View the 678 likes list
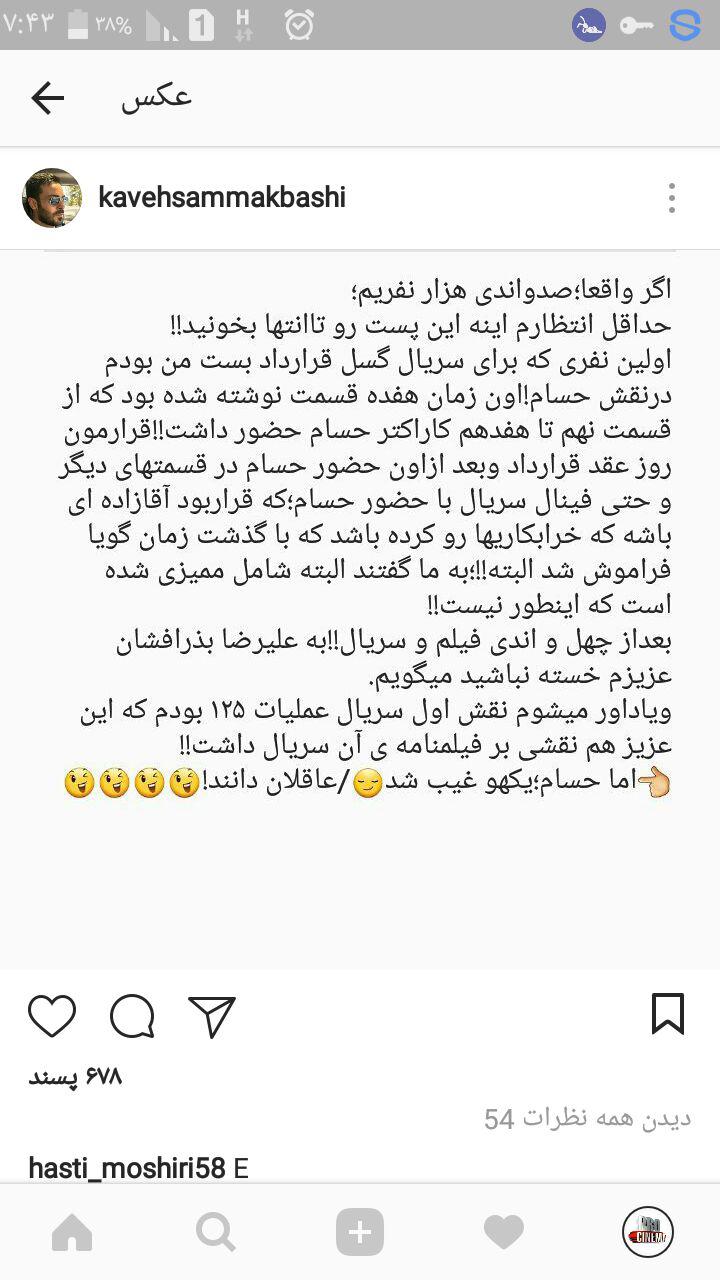720x1280 pixels. [x=75, y=1077]
